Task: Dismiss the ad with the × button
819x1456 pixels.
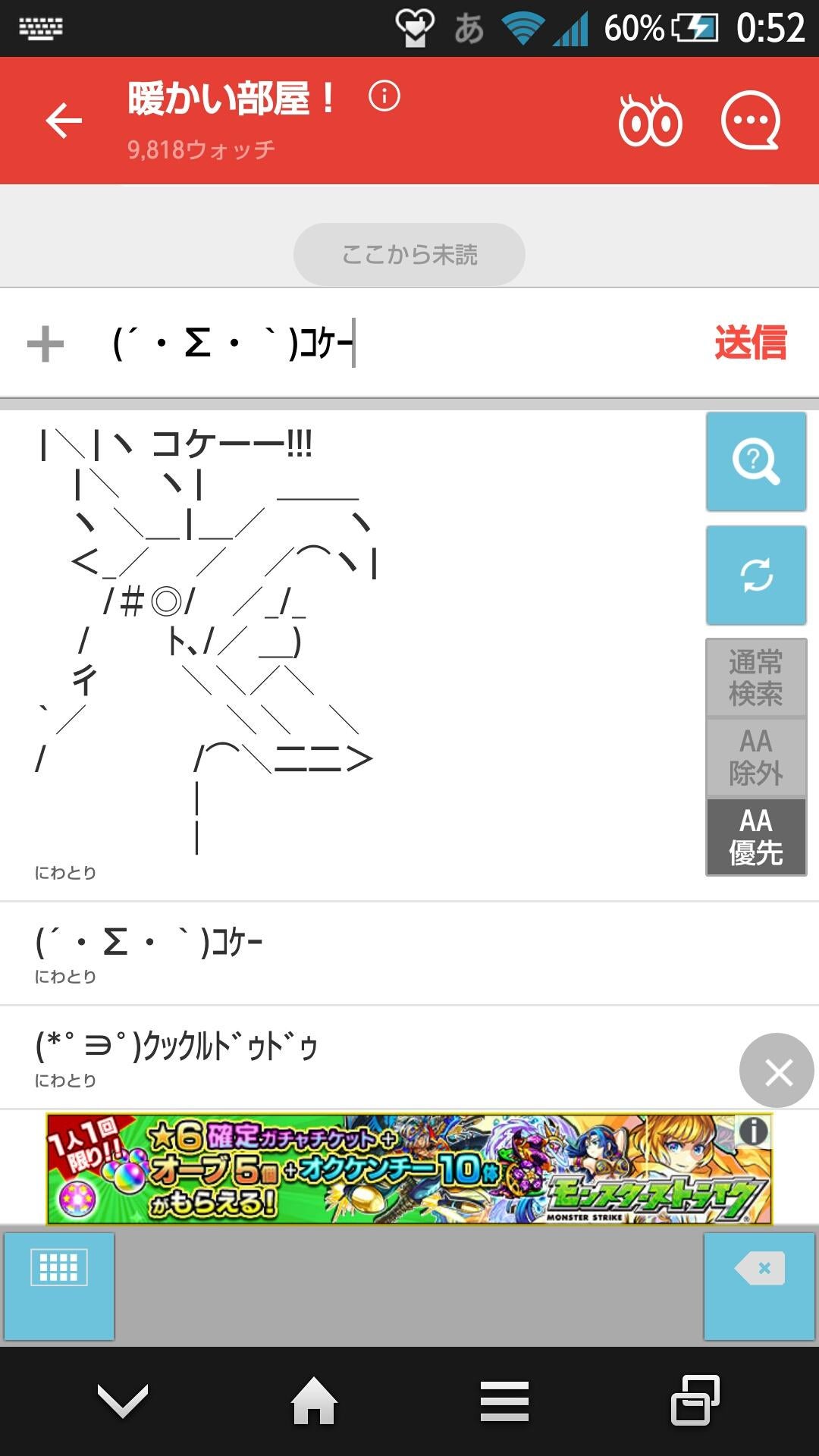Action: [x=777, y=1072]
